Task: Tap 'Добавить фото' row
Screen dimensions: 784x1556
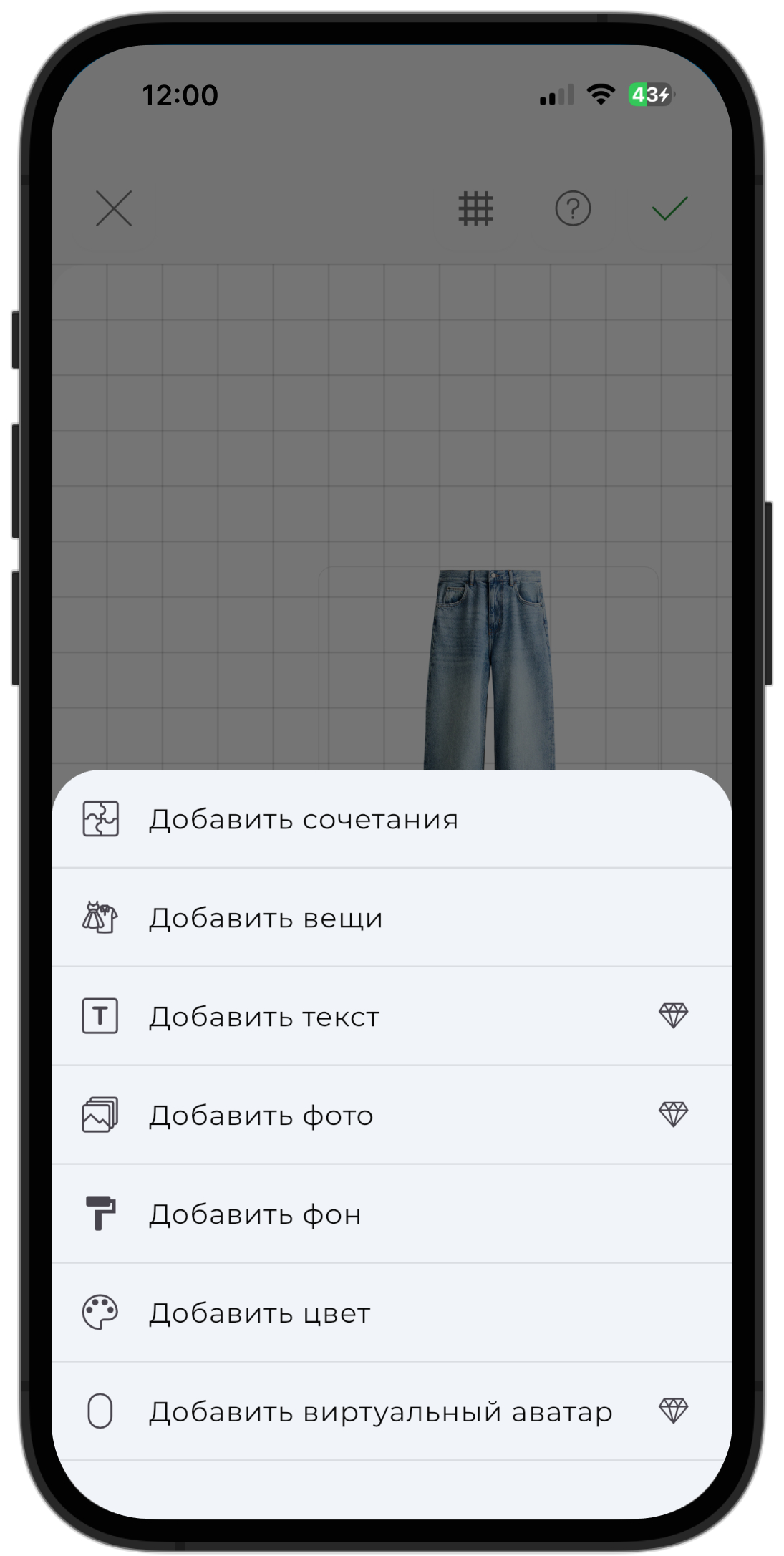Action: (x=261, y=1116)
